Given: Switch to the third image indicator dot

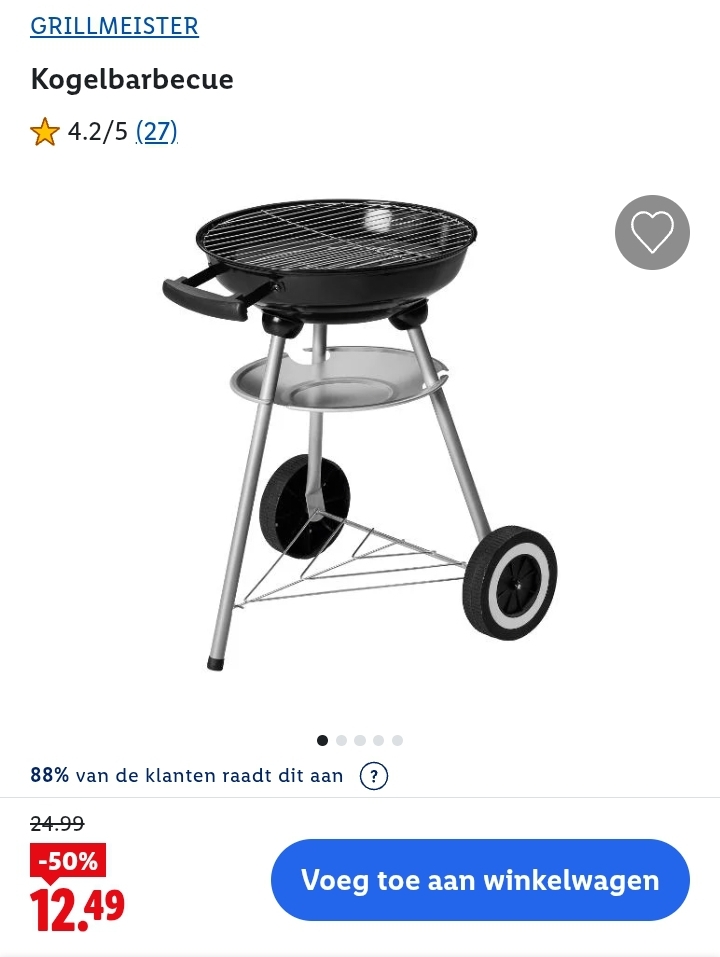Looking at the screenshot, I should [360, 740].
